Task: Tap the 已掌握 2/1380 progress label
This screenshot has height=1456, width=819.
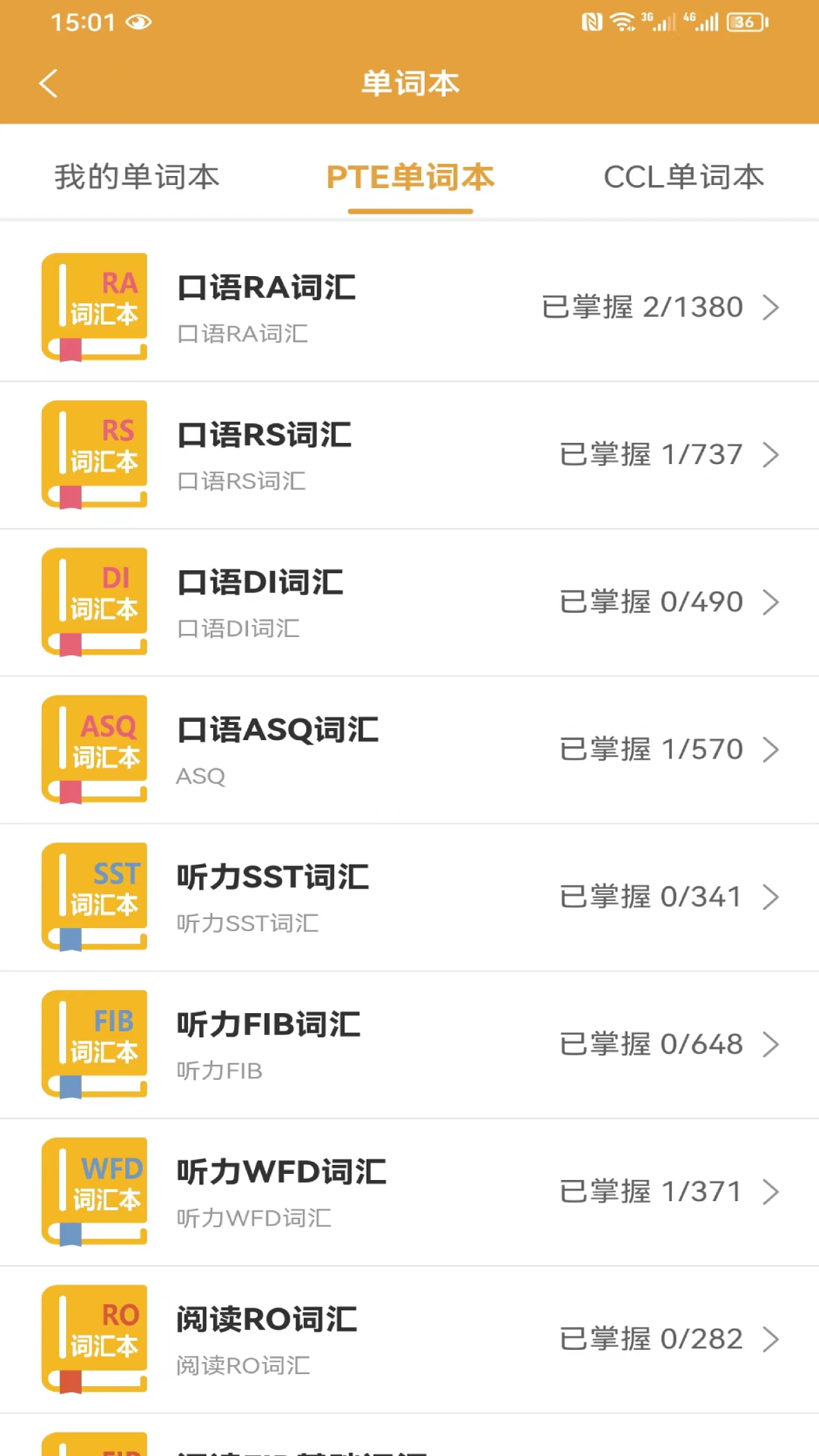Action: pyautogui.click(x=642, y=306)
